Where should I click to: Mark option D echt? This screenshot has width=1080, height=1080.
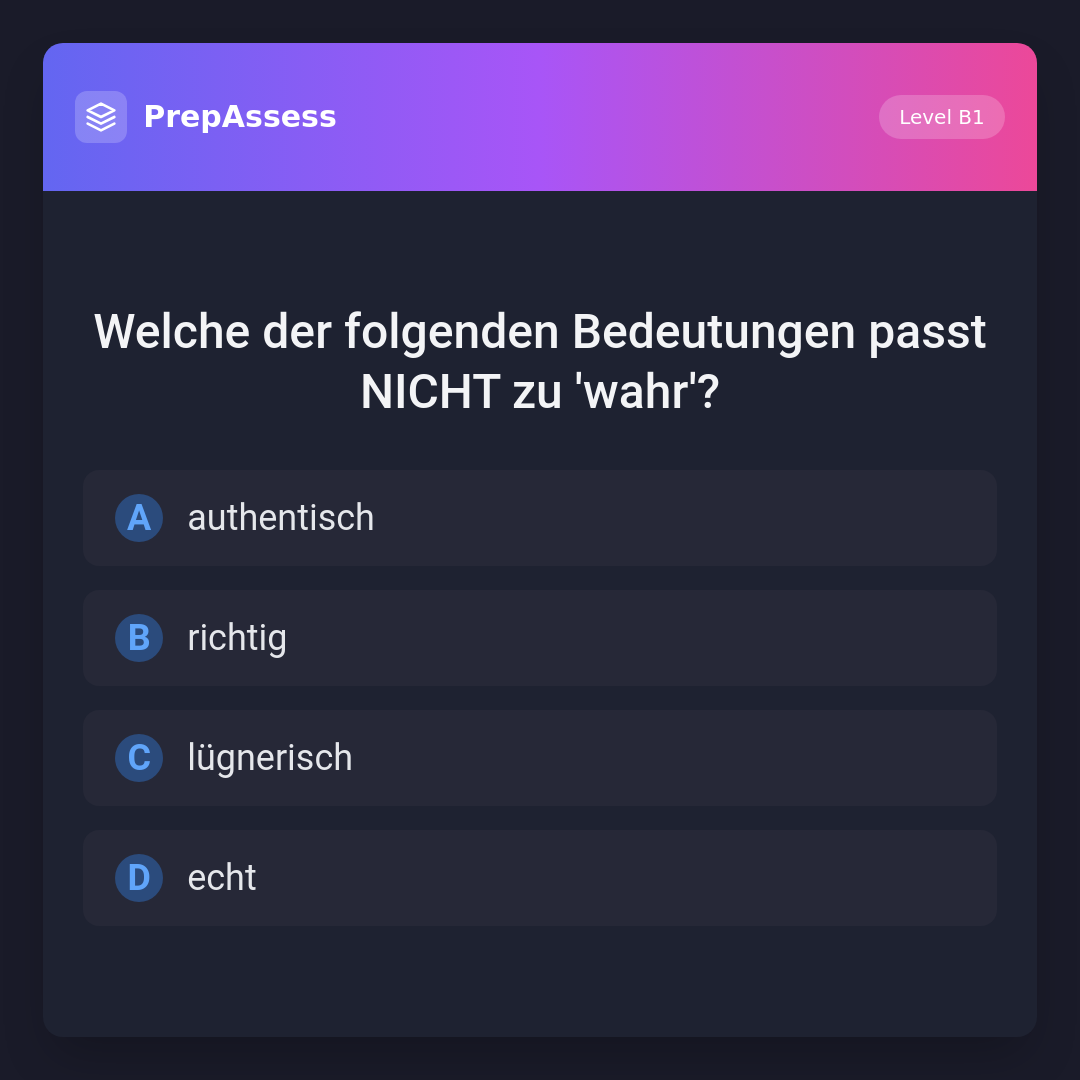click(x=540, y=878)
